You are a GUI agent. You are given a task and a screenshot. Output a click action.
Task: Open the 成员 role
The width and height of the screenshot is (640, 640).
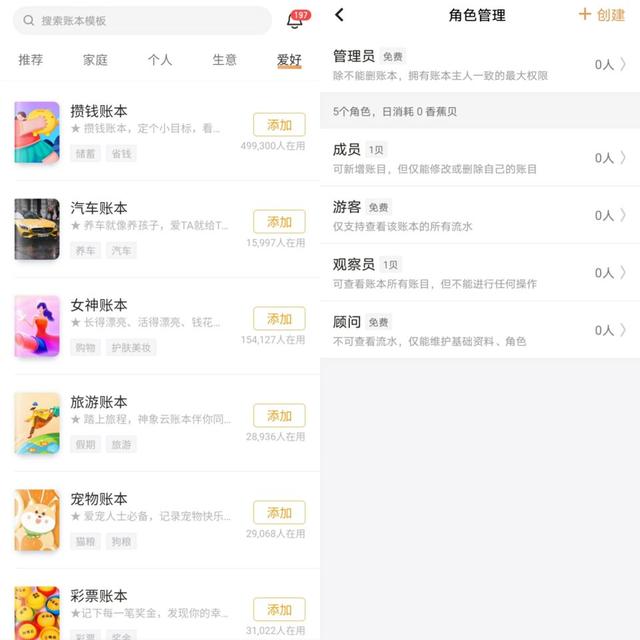tap(480, 157)
